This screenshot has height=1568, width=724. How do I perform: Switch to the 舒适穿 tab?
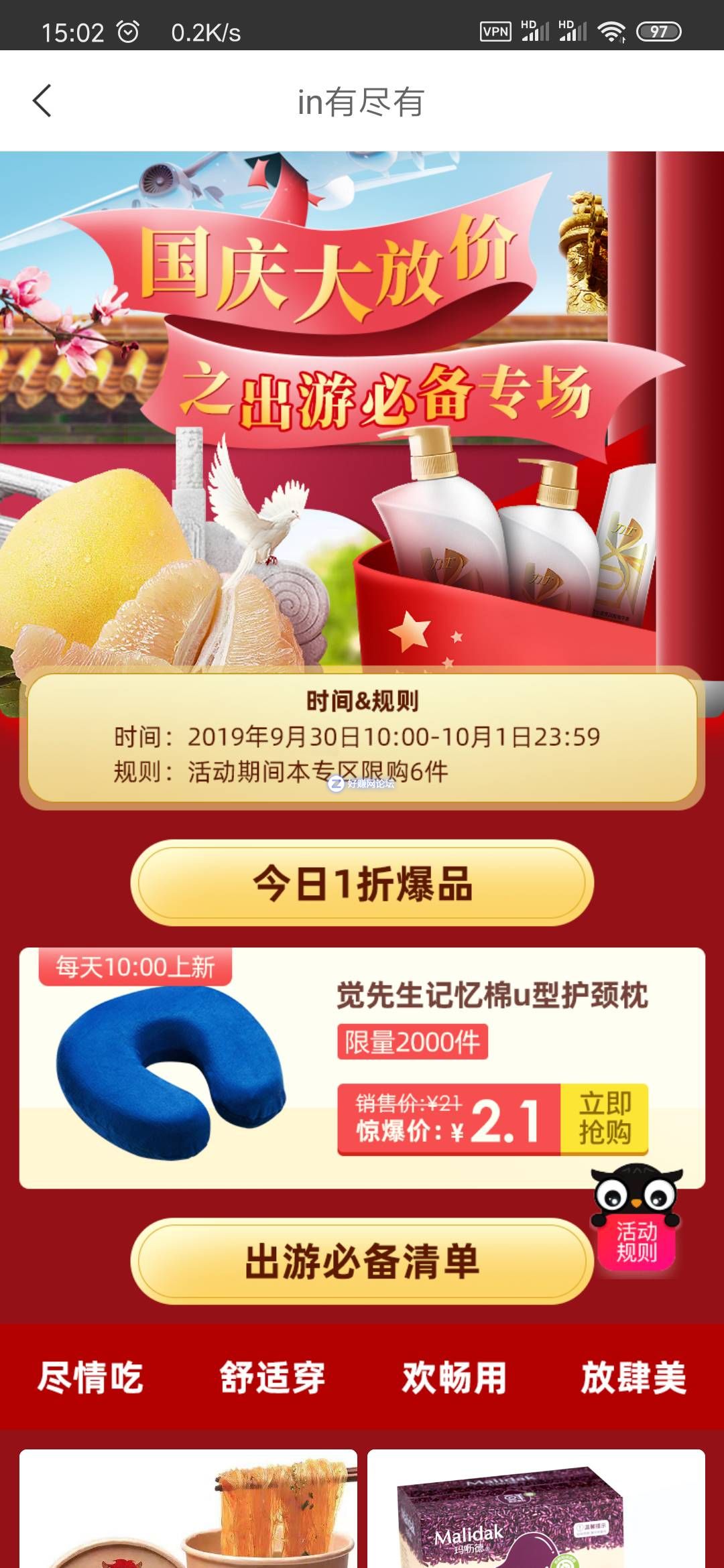tap(272, 1378)
